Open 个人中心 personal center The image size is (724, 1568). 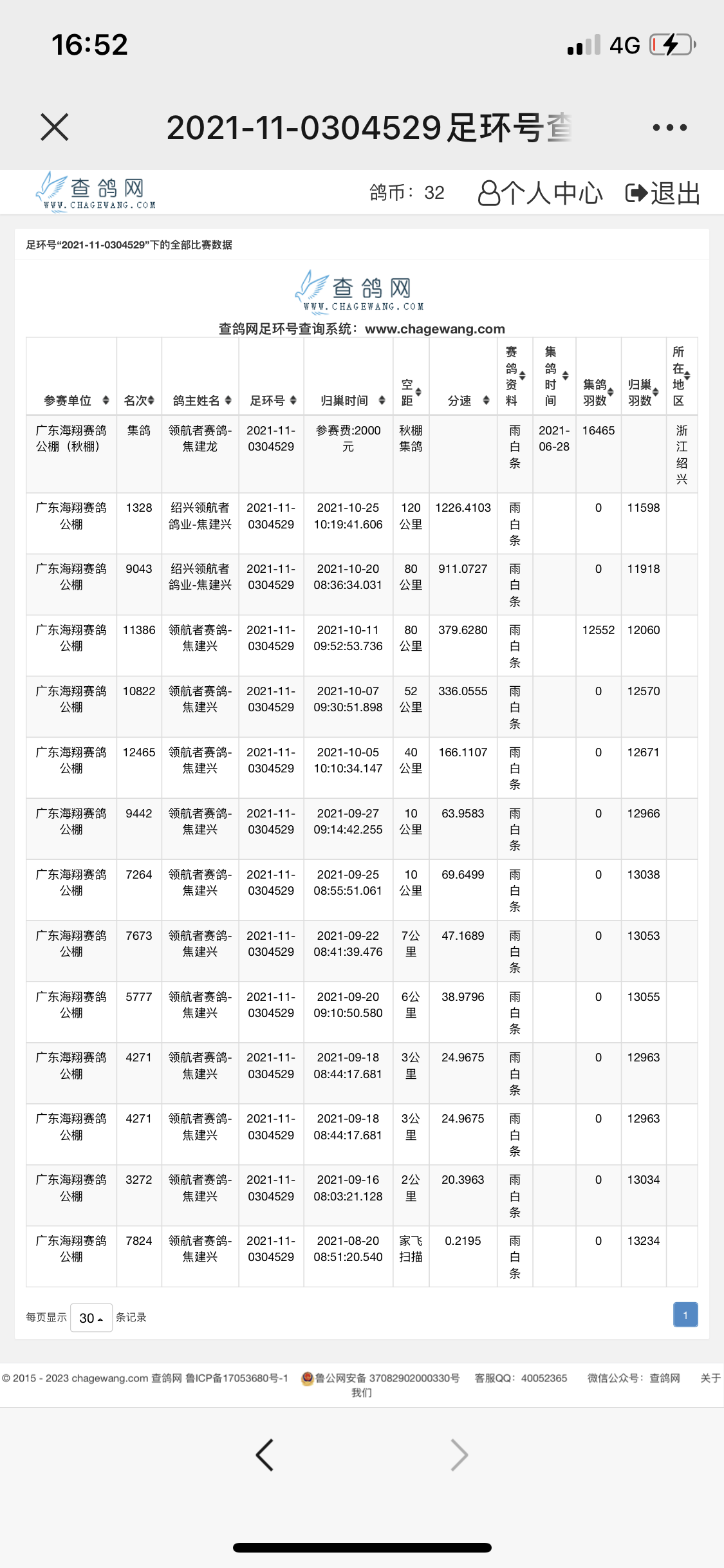540,192
